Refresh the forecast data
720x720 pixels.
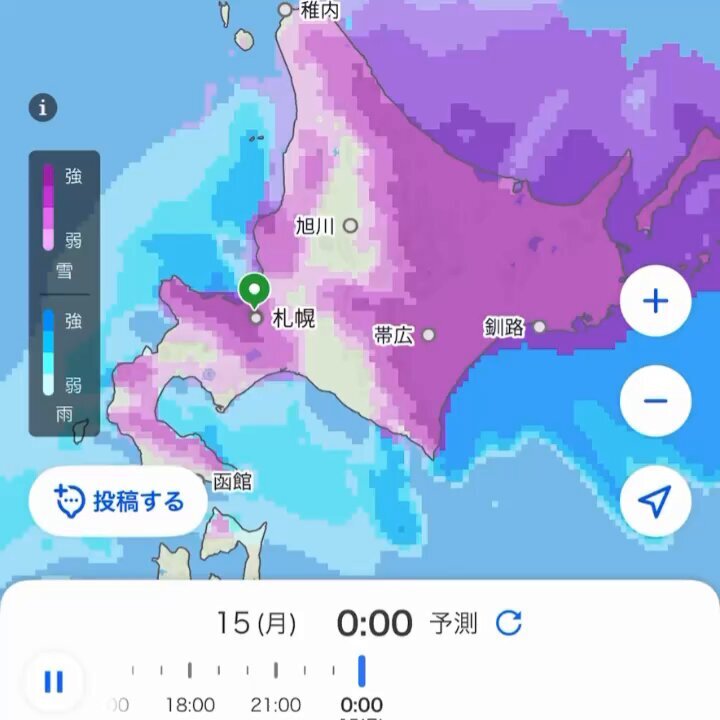pyautogui.click(x=509, y=624)
